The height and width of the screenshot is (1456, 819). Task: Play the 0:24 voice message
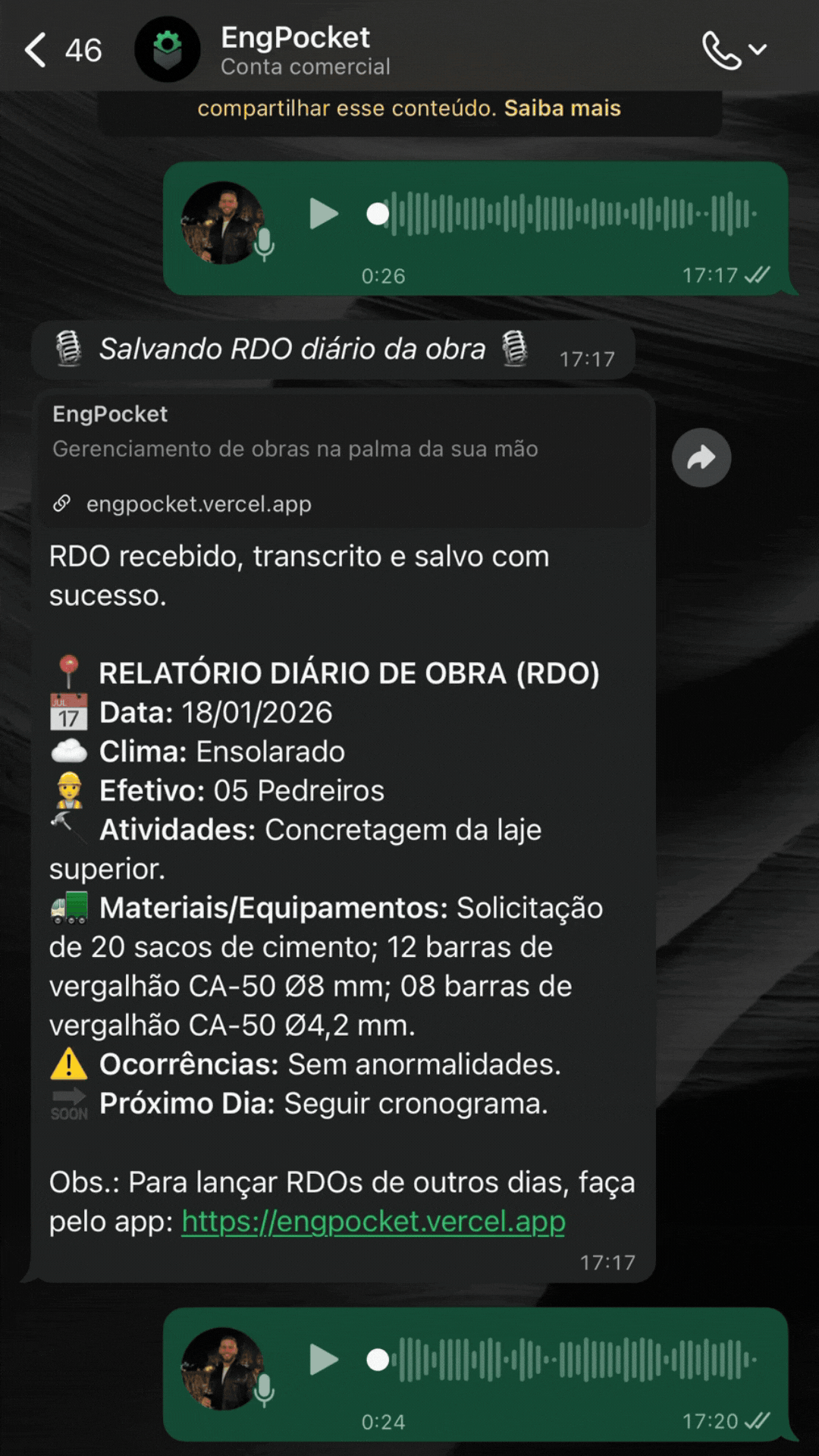click(325, 1358)
